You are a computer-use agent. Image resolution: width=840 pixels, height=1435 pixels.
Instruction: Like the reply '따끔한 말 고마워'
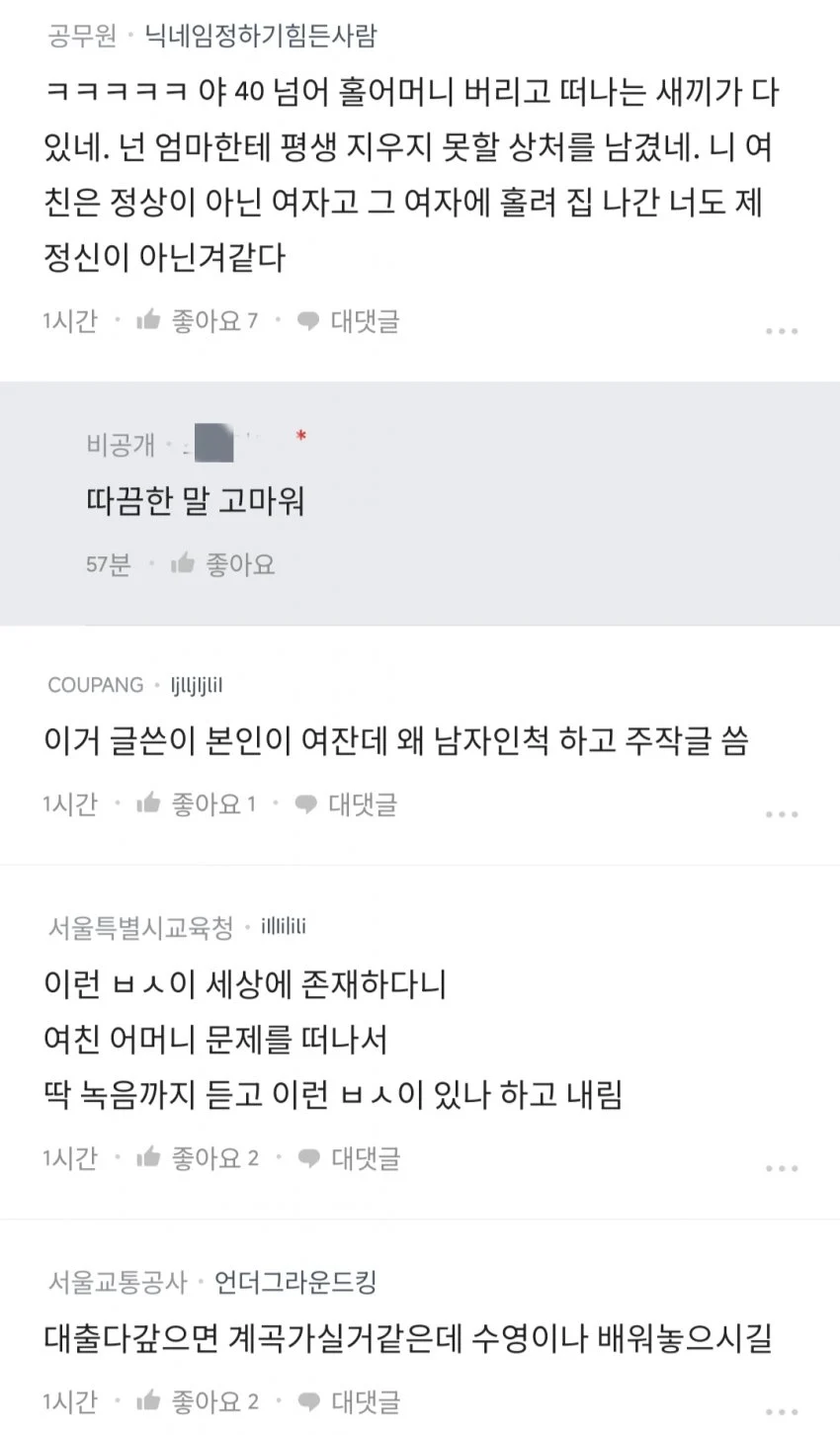221,564
